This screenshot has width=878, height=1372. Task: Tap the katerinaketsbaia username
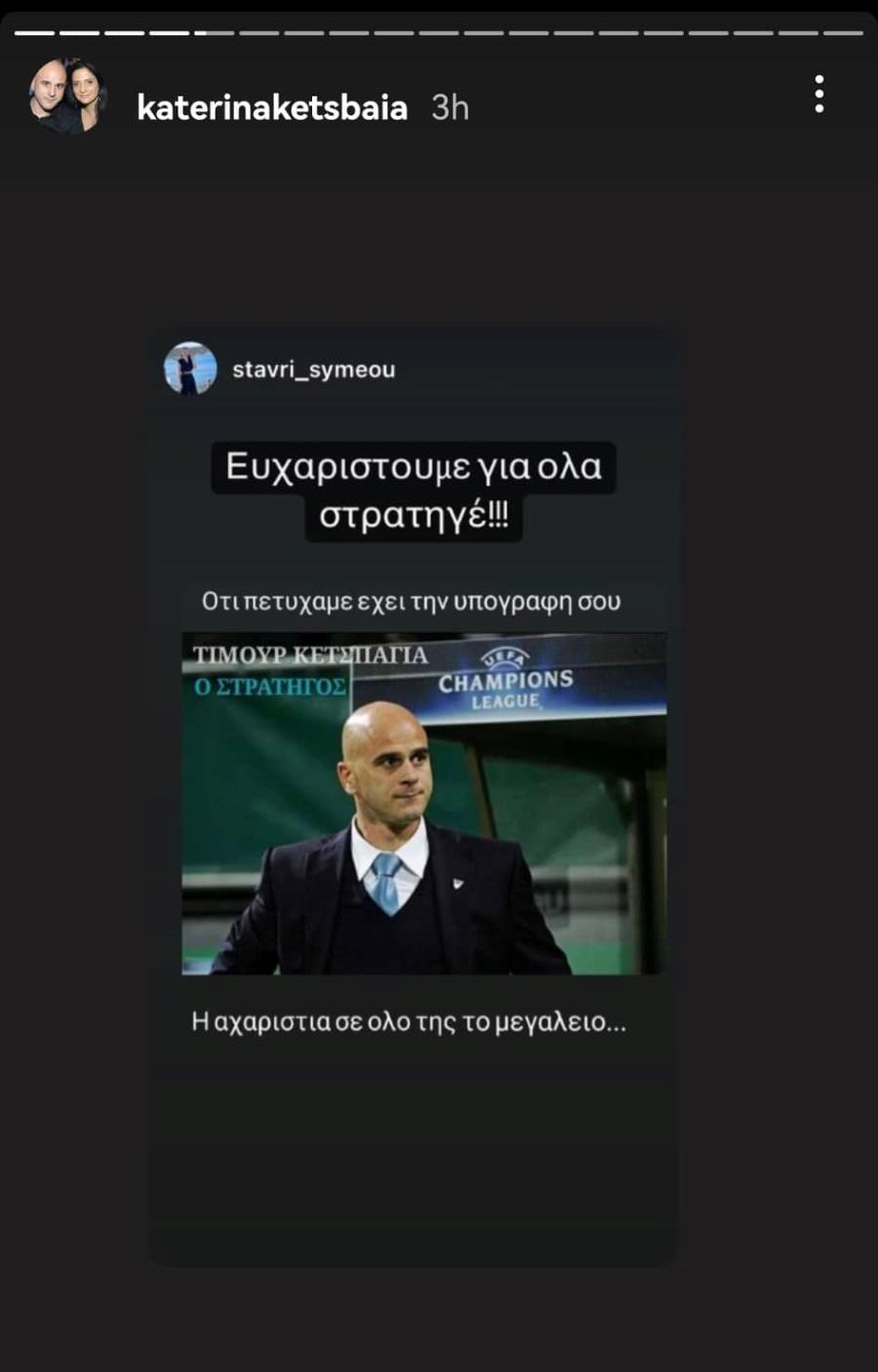pos(272,107)
